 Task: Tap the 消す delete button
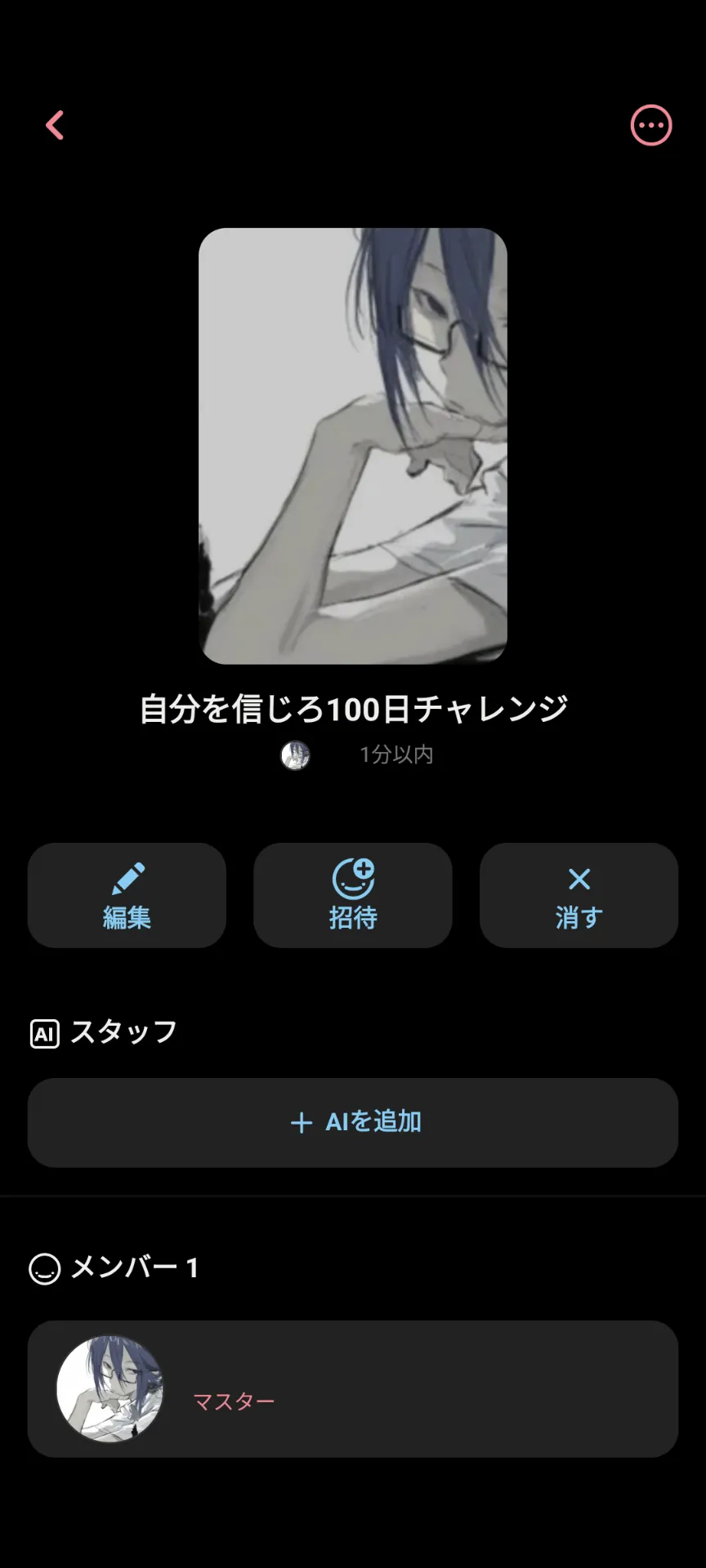pyautogui.click(x=579, y=895)
